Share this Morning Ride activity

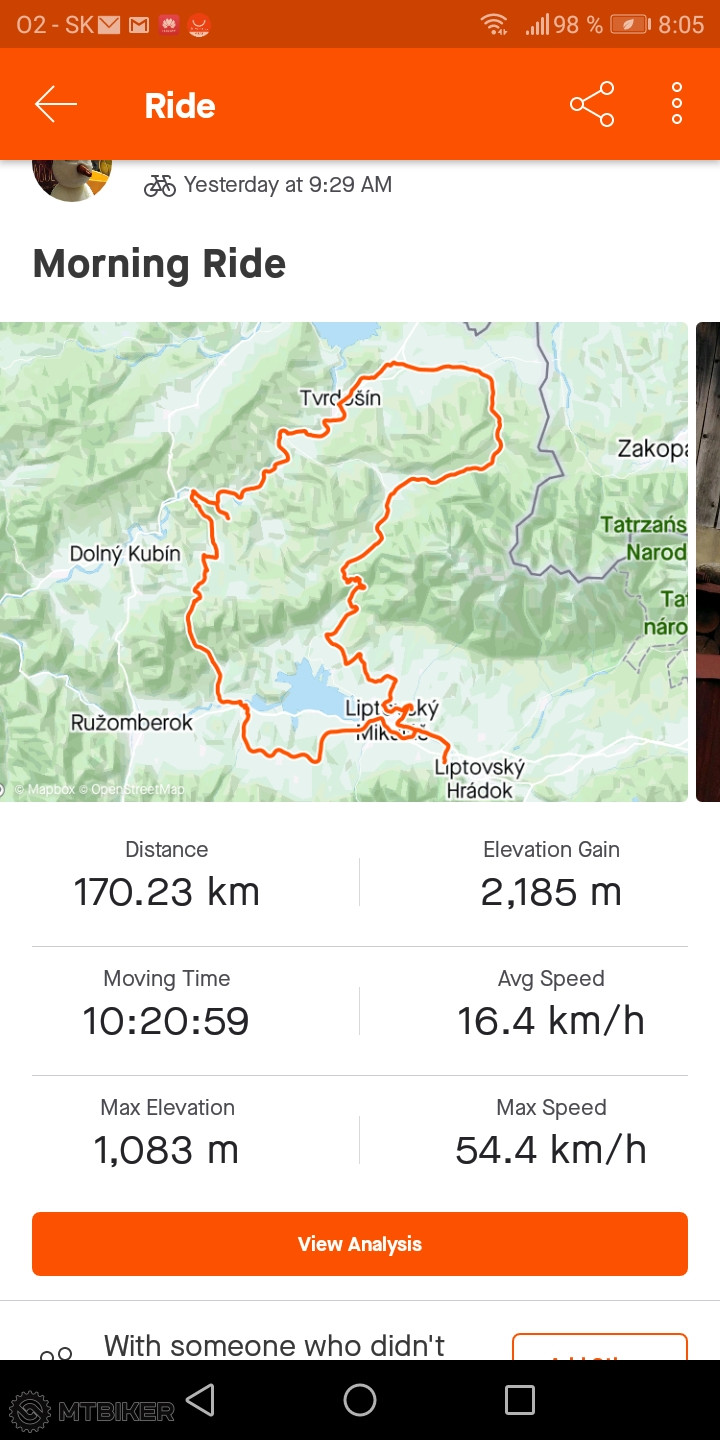click(591, 105)
